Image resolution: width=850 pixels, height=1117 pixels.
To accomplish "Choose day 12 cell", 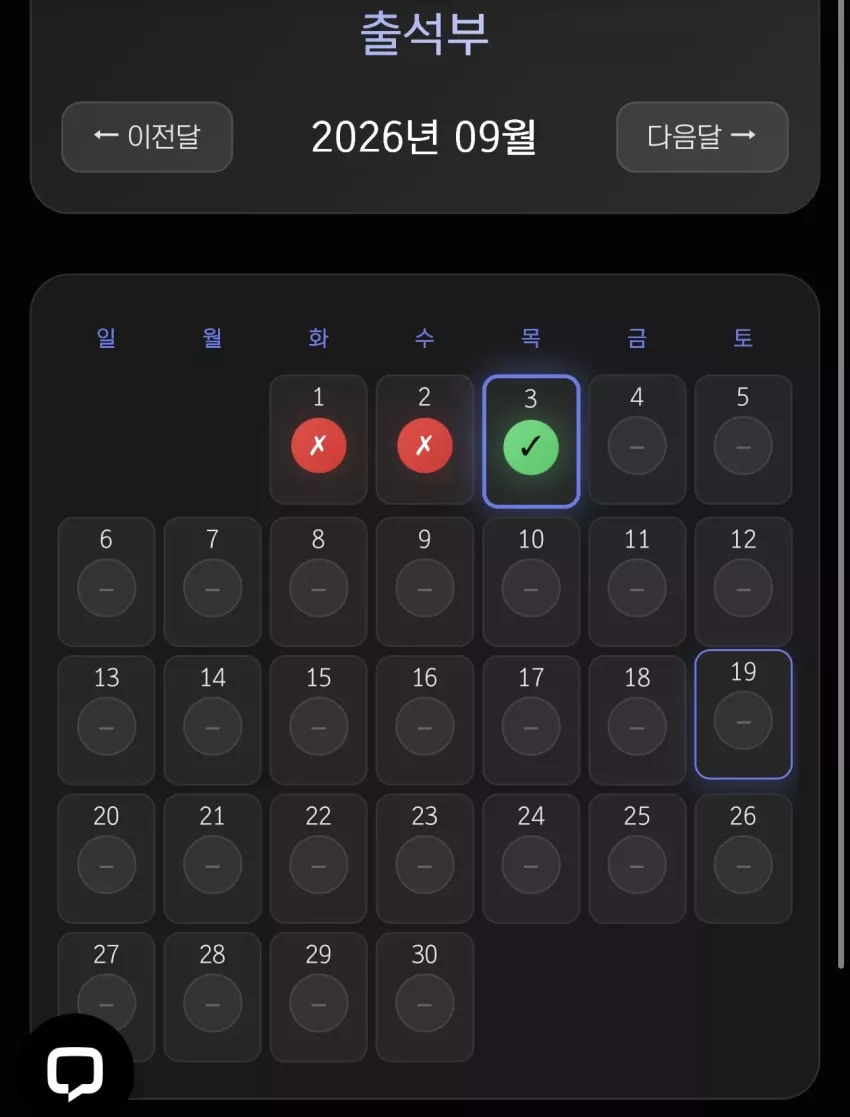I will (743, 581).
